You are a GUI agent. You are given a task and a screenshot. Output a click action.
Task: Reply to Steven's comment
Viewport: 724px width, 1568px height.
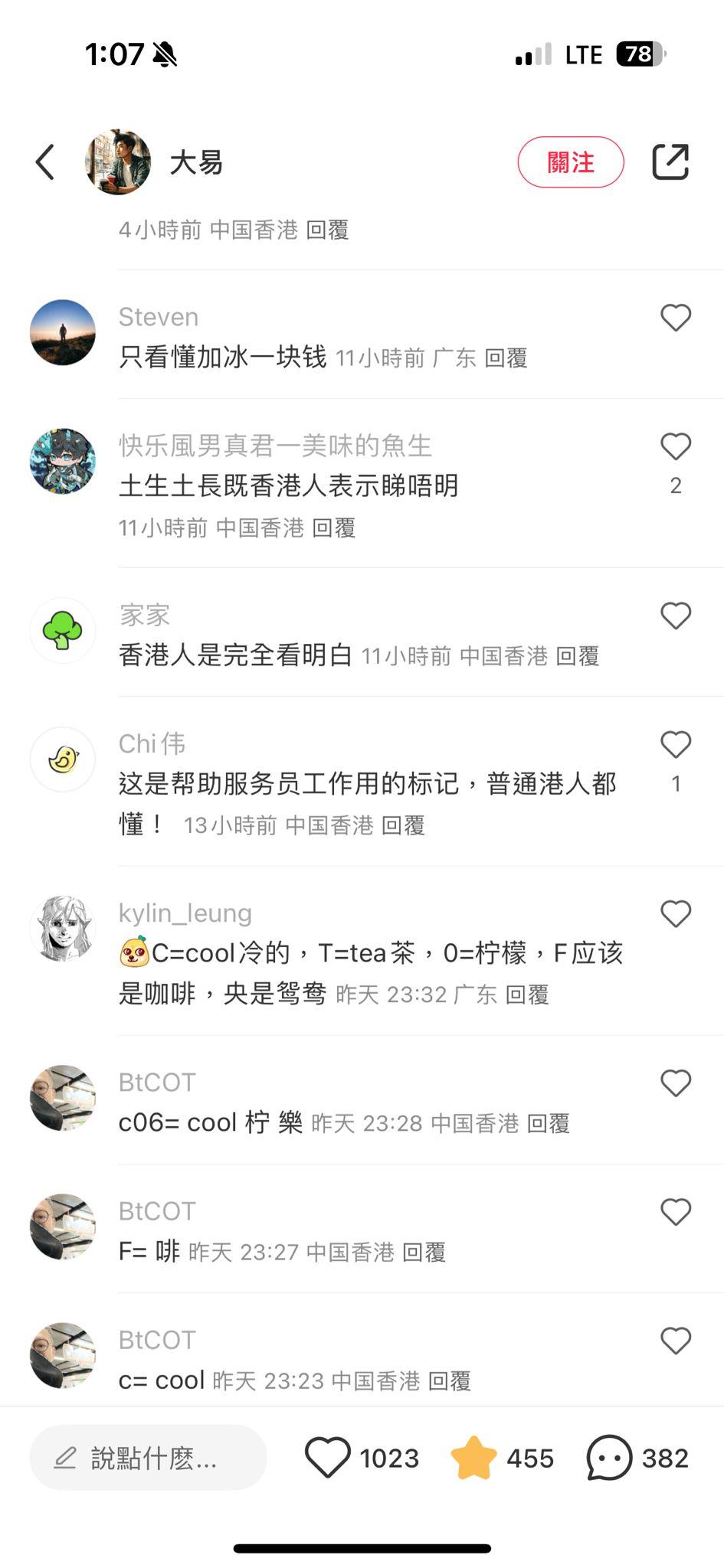point(506,358)
